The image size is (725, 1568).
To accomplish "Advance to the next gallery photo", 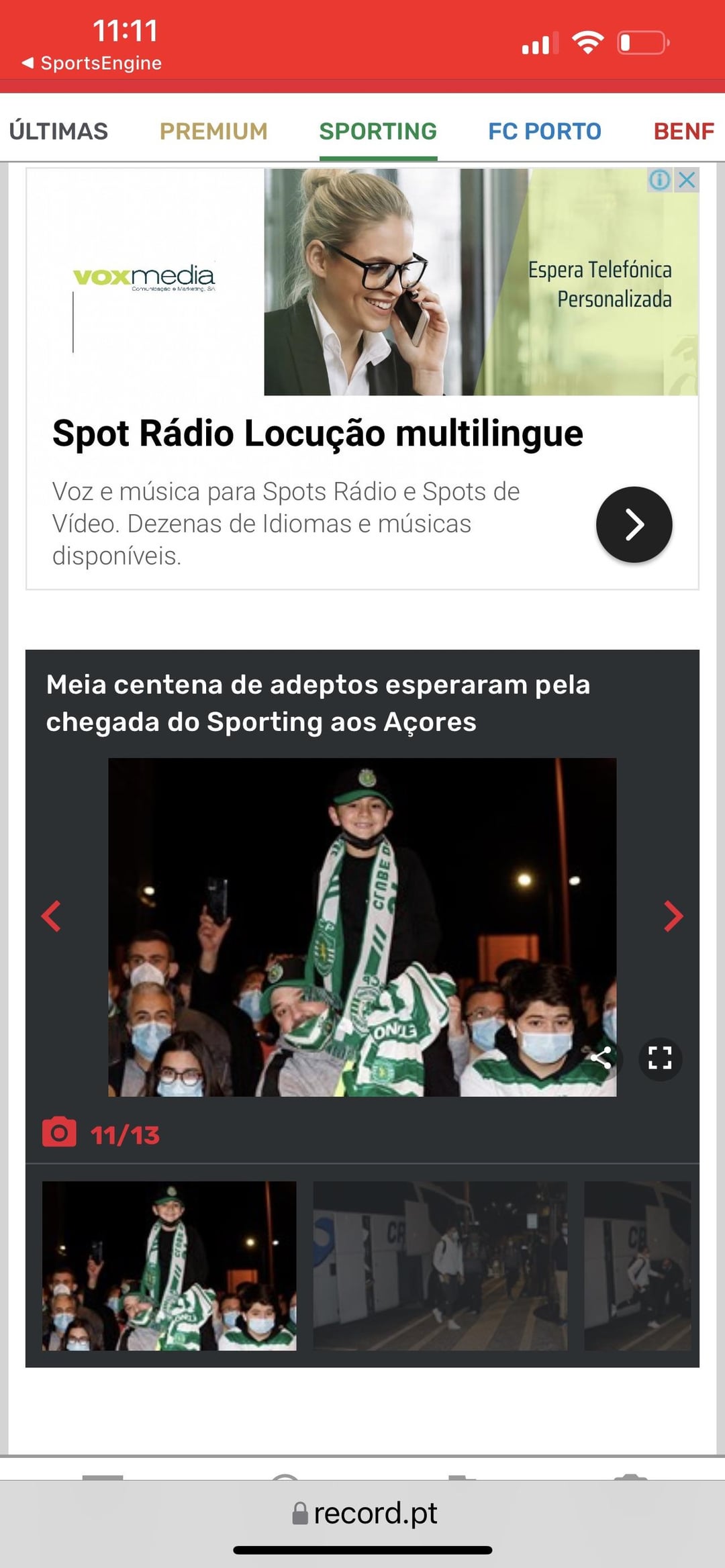I will click(673, 916).
